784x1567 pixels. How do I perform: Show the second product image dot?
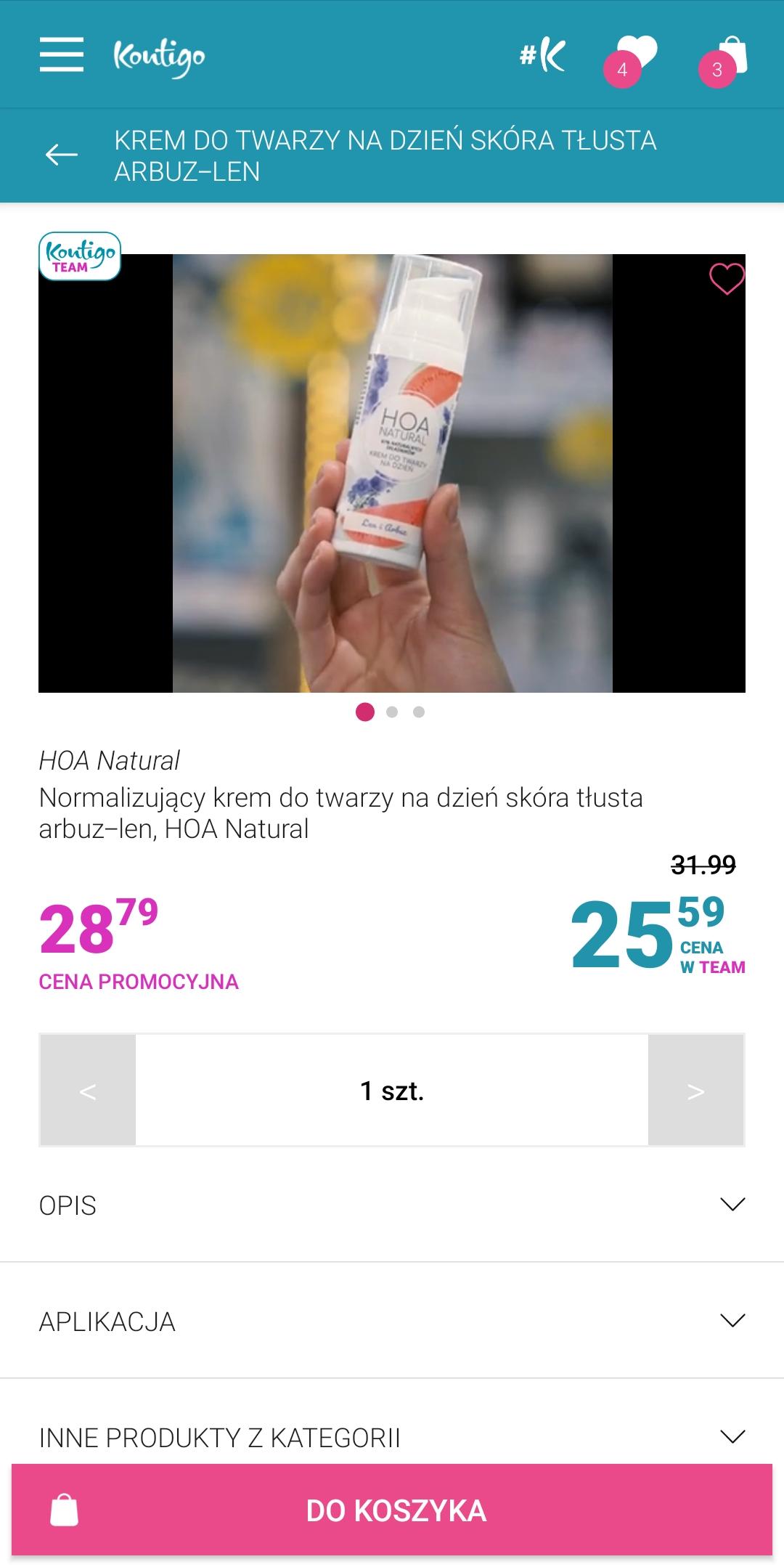pos(392,712)
